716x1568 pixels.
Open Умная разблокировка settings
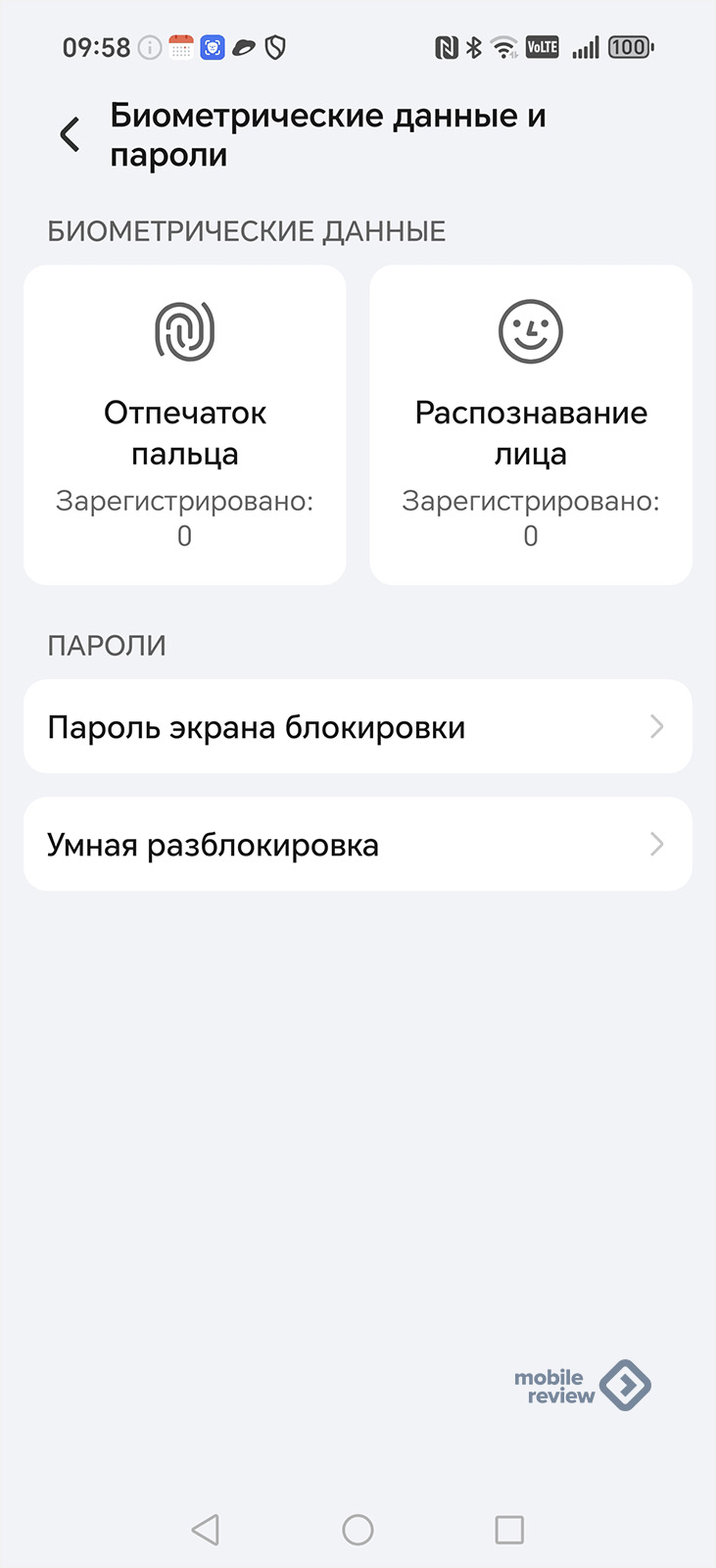point(358,844)
